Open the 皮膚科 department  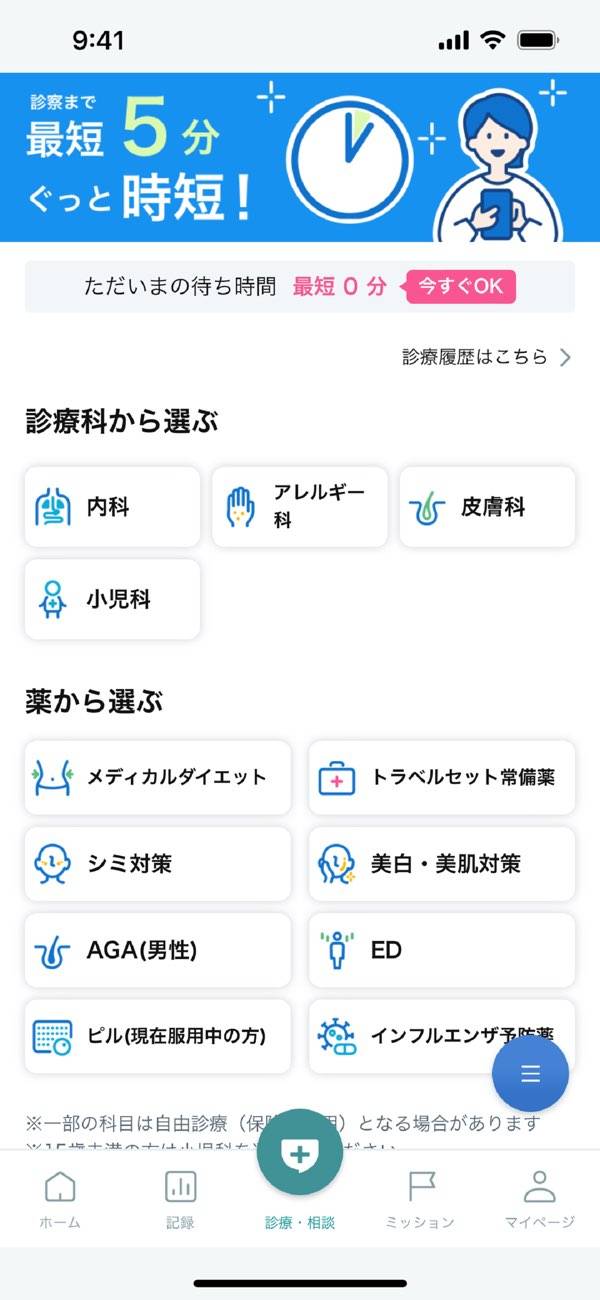(x=487, y=507)
